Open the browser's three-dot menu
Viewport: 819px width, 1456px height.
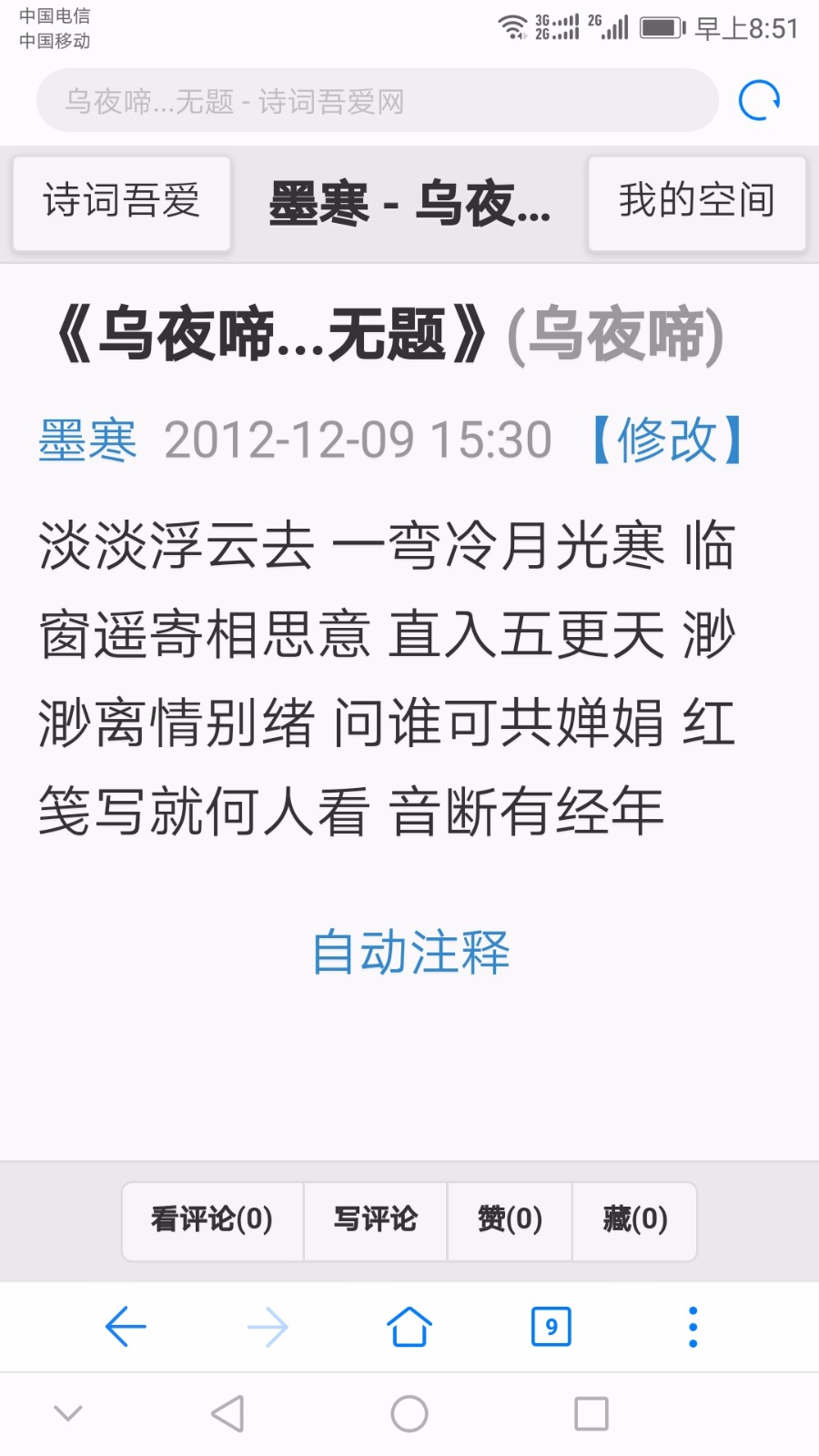[x=693, y=1328]
